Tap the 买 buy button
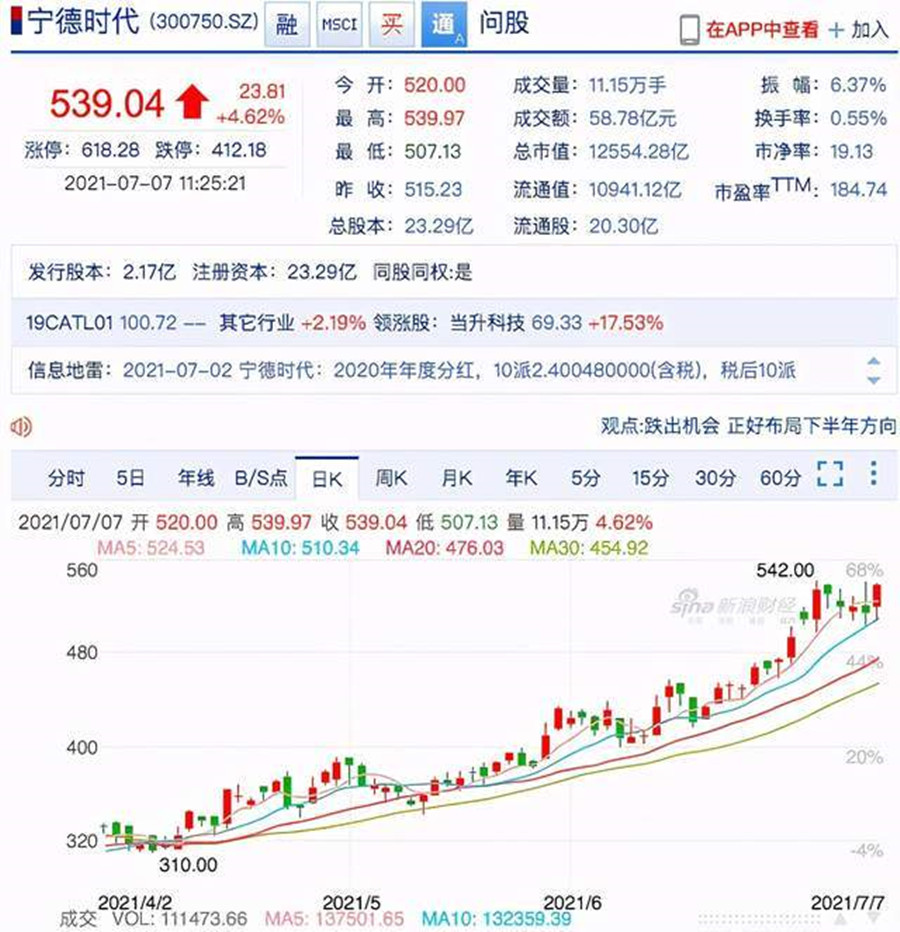This screenshot has height=932, width=900. (391, 26)
